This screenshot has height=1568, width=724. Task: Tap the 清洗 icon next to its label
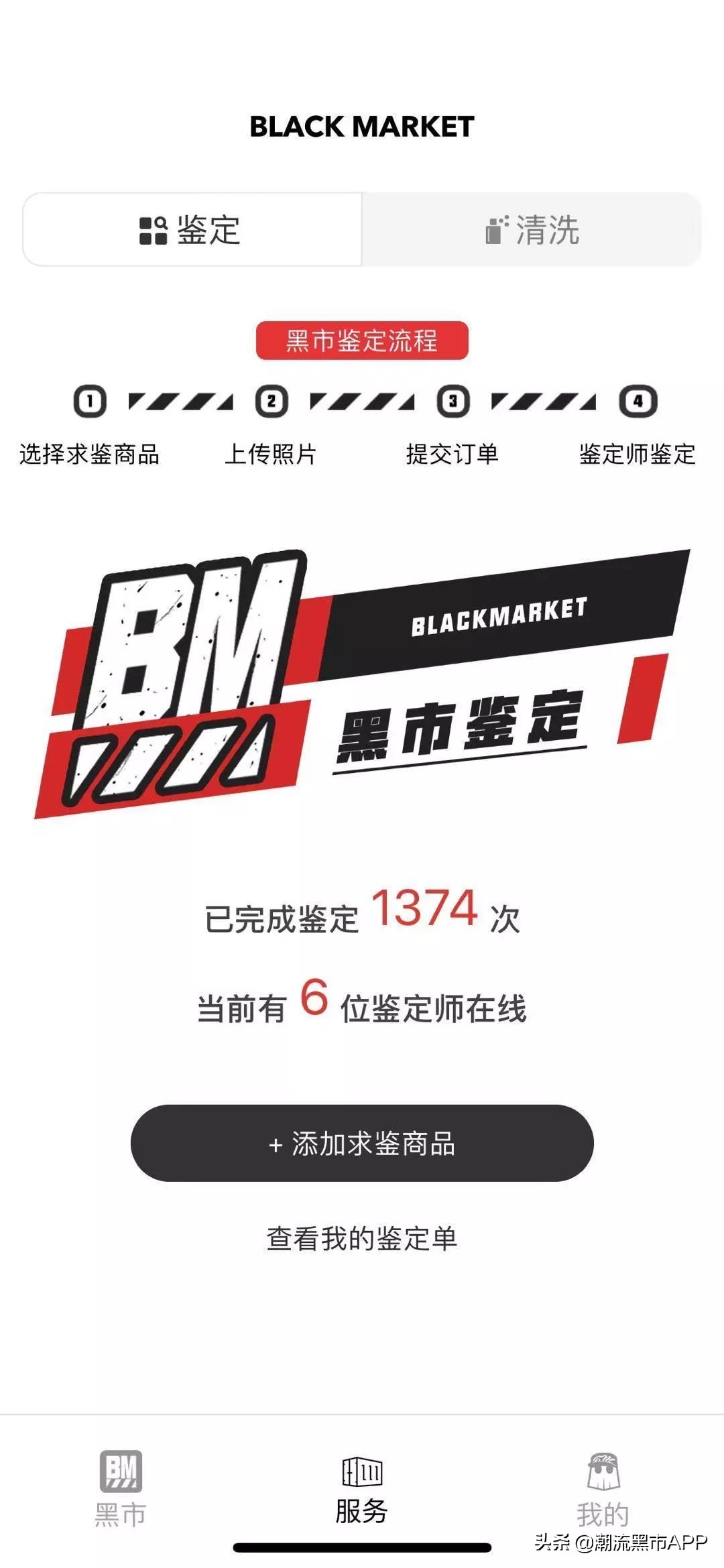click(x=495, y=231)
